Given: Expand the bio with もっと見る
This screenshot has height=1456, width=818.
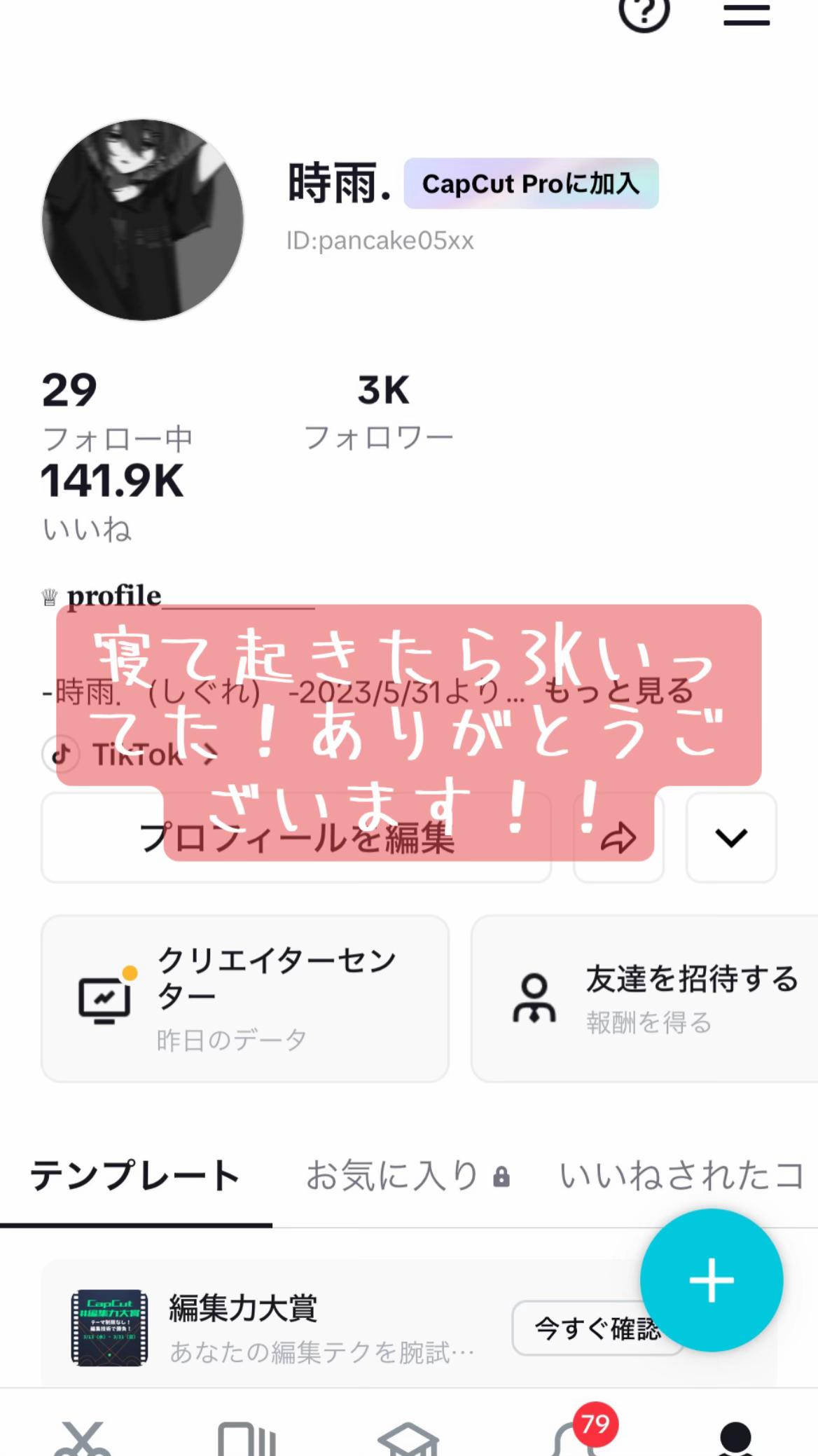Looking at the screenshot, I should pyautogui.click(x=619, y=692).
